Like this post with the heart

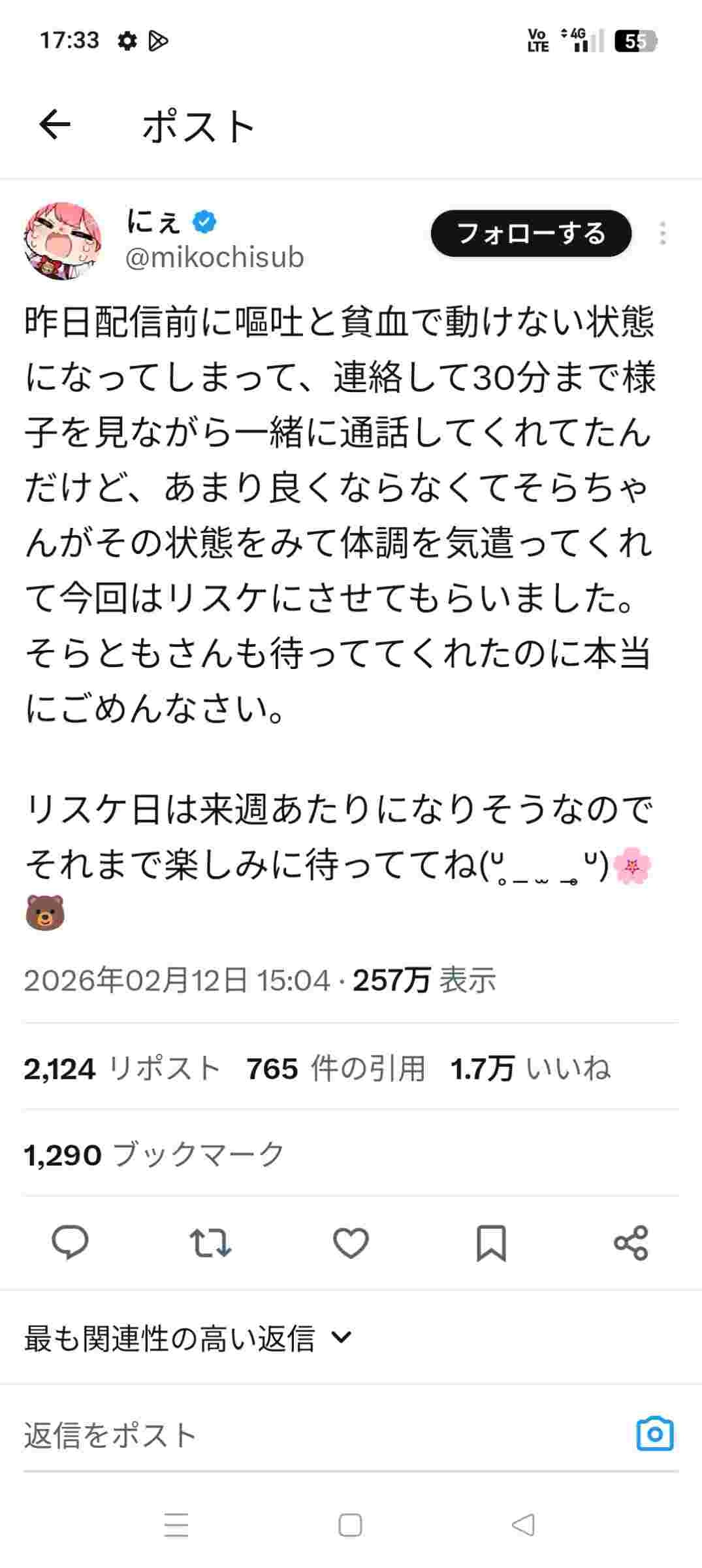tap(351, 1243)
